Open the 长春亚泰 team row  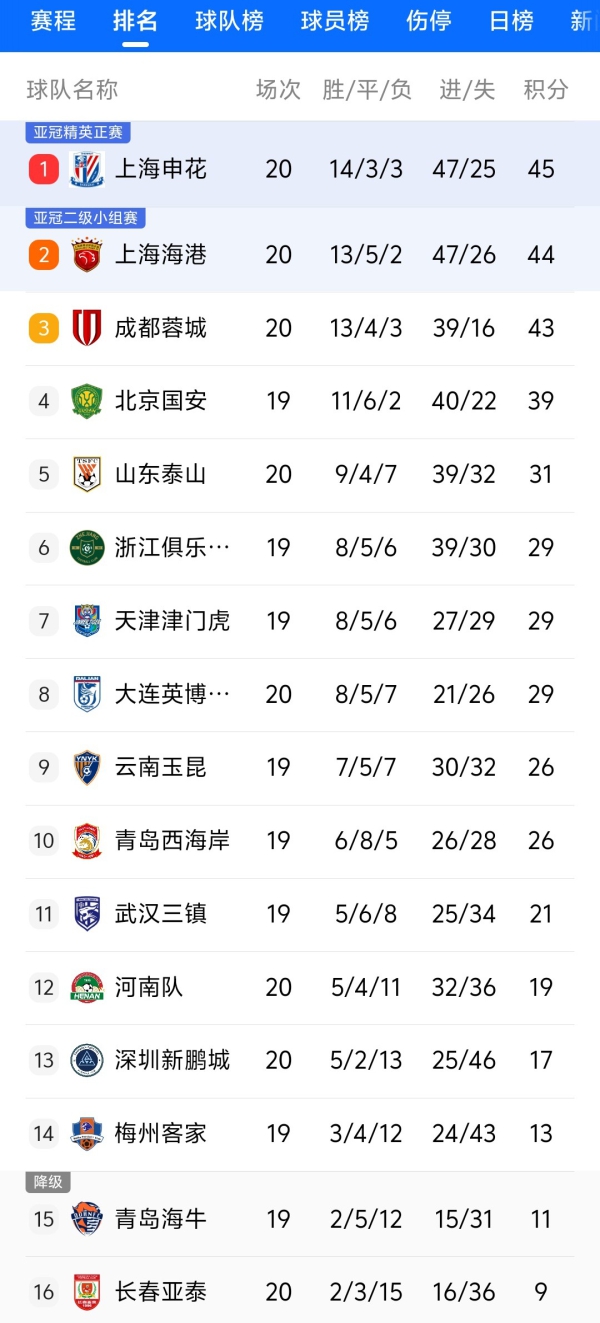[161, 1292]
